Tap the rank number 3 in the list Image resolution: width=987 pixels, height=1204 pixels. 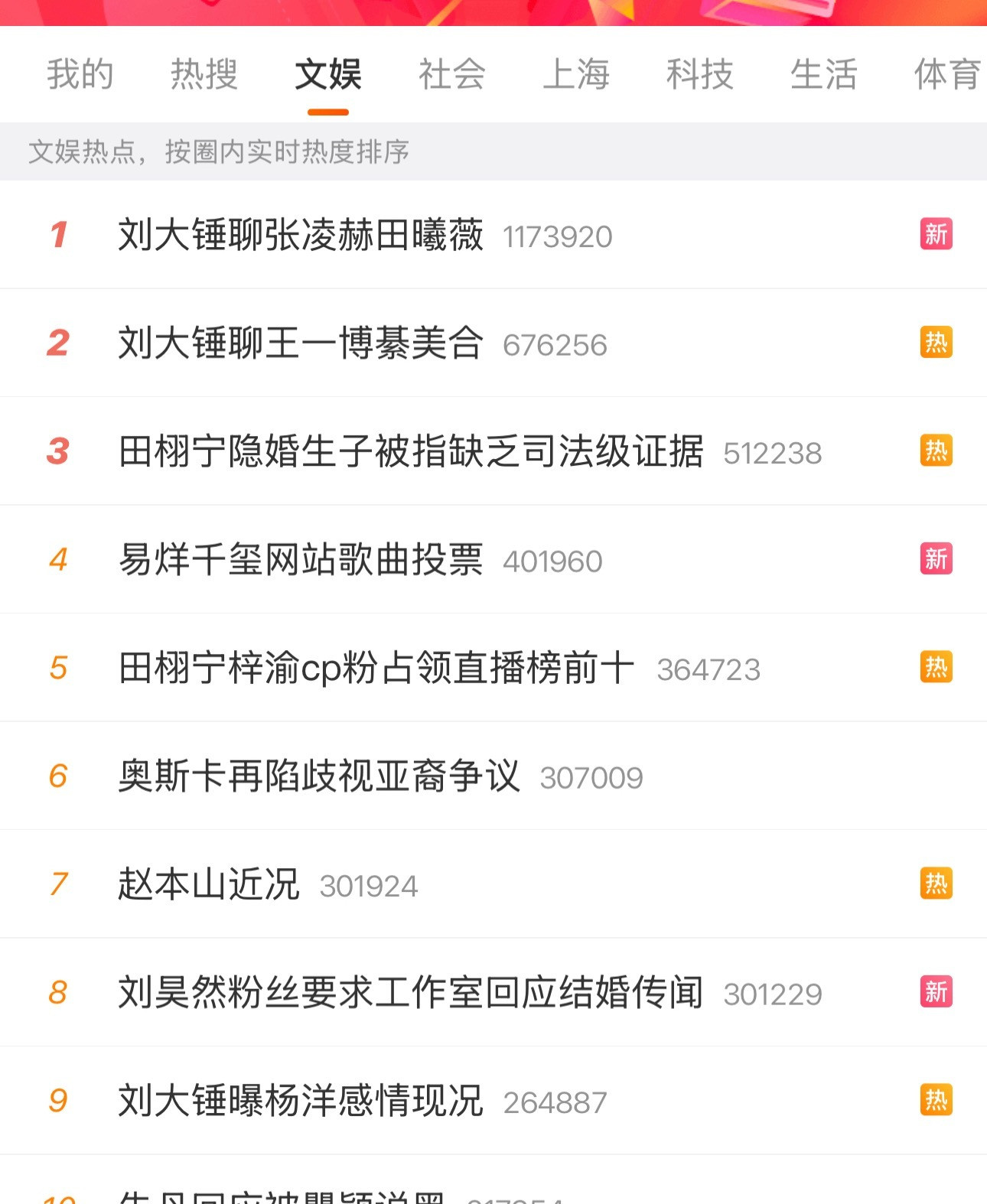(x=58, y=451)
